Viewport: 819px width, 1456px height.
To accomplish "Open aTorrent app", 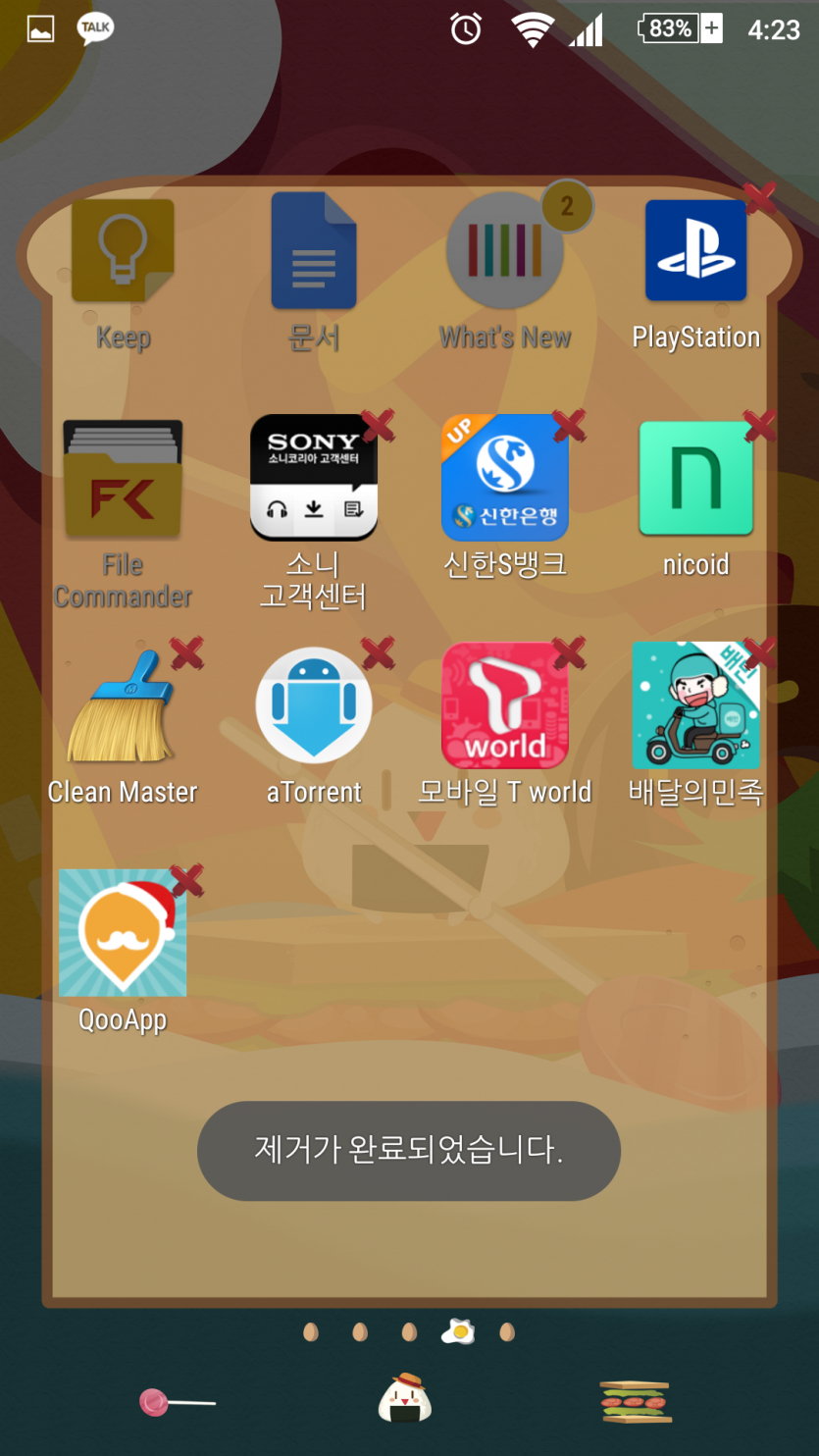I will click(x=313, y=705).
